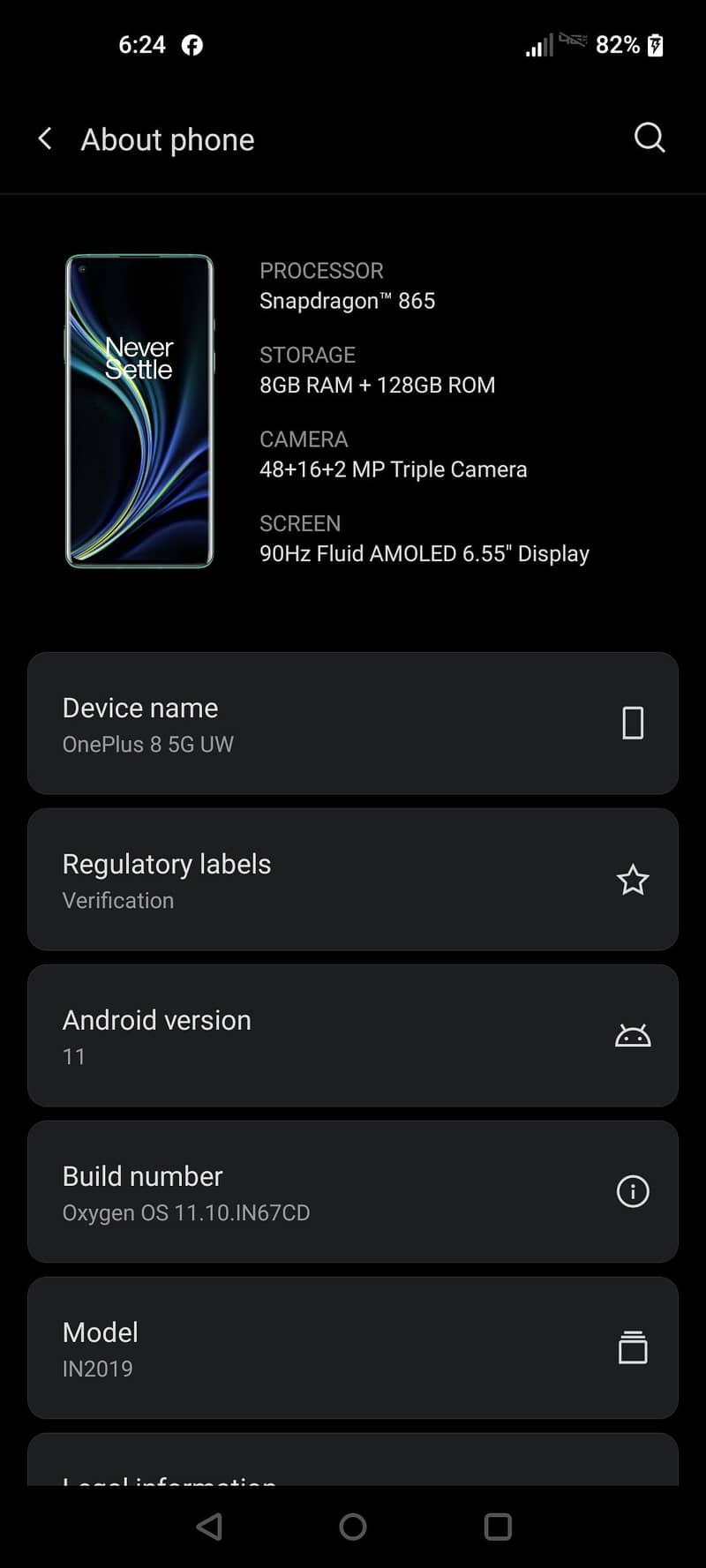
Task: Tap the home circle navigation button
Action: (x=353, y=1527)
